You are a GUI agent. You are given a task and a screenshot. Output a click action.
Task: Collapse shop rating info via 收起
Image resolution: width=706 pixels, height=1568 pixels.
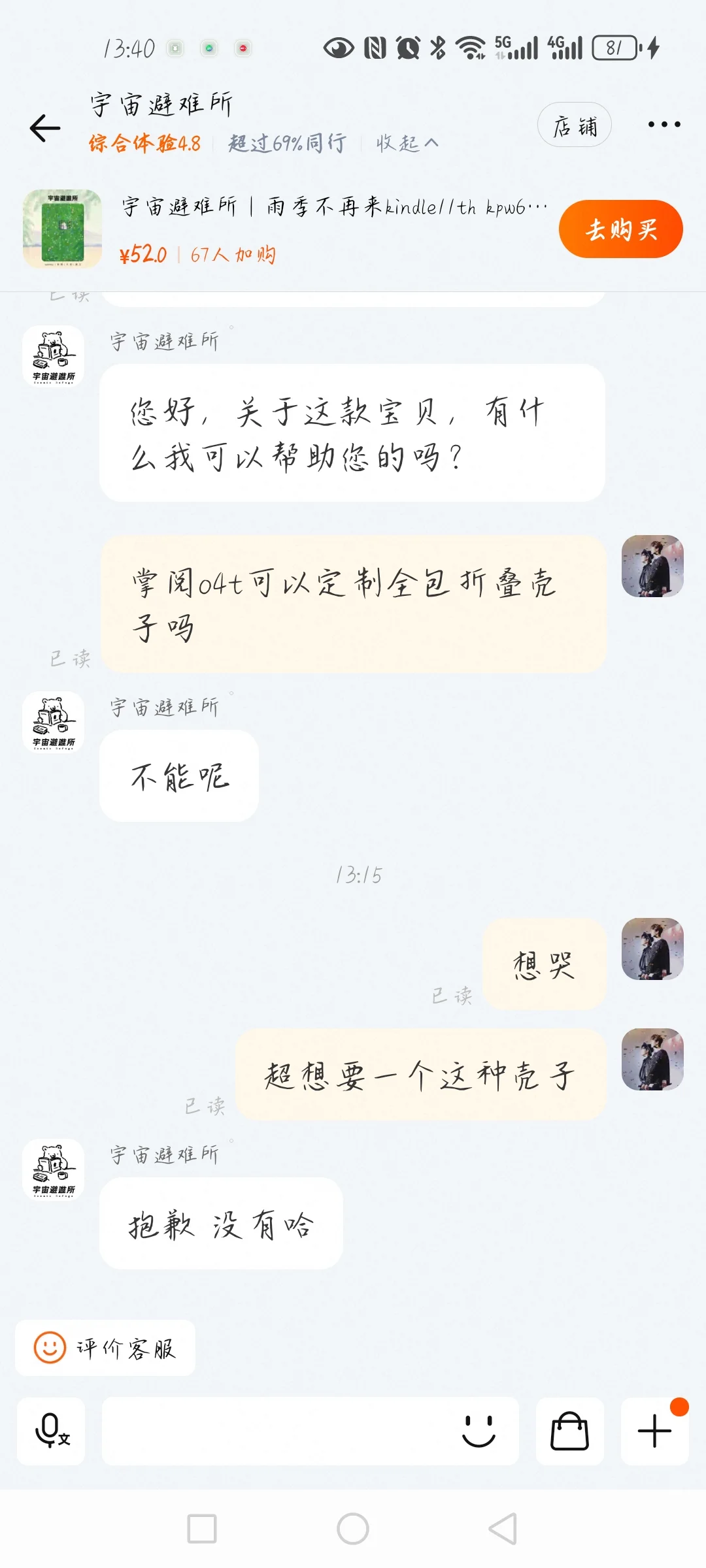pos(407,143)
